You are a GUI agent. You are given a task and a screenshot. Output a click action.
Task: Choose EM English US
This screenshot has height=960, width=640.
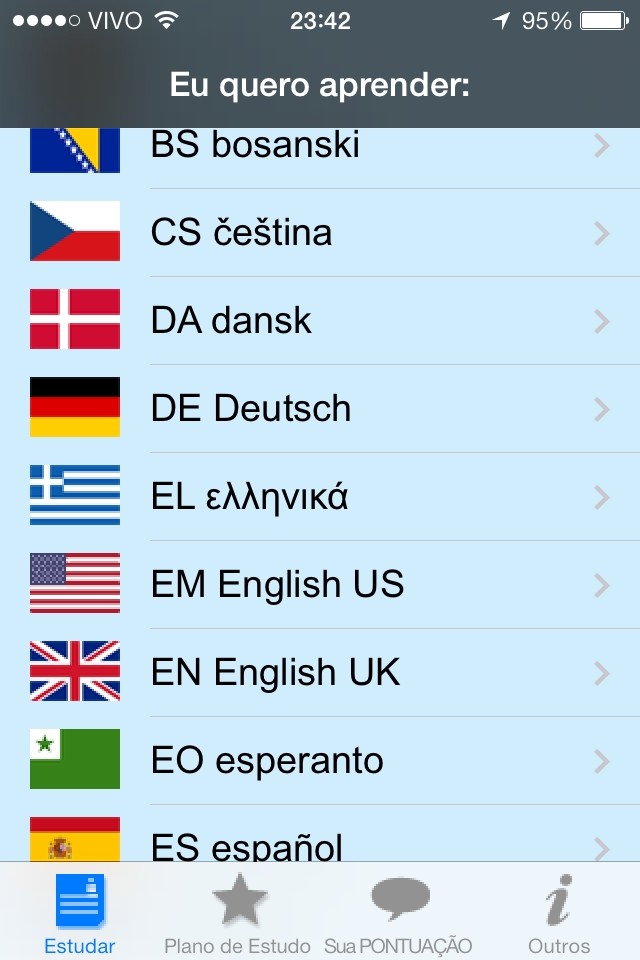pyautogui.click(x=320, y=585)
